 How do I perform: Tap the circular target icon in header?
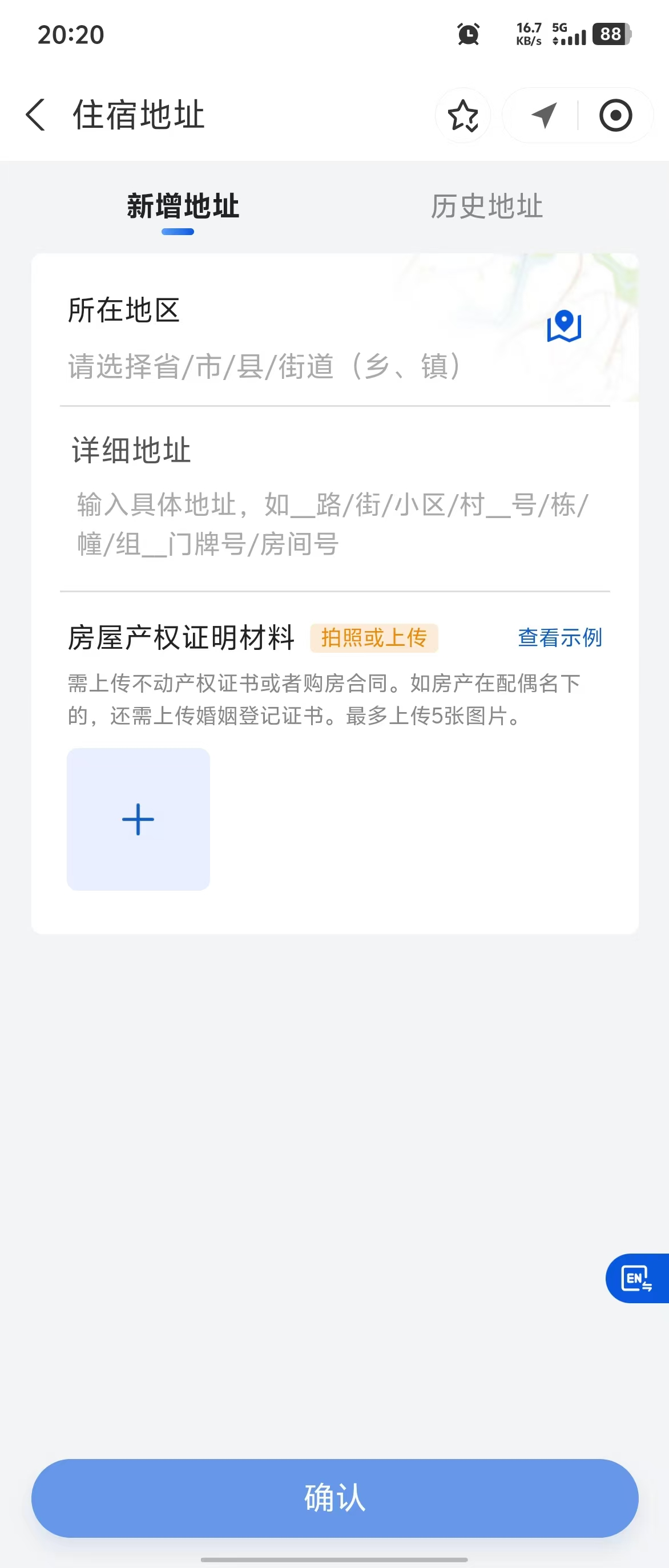(x=615, y=115)
